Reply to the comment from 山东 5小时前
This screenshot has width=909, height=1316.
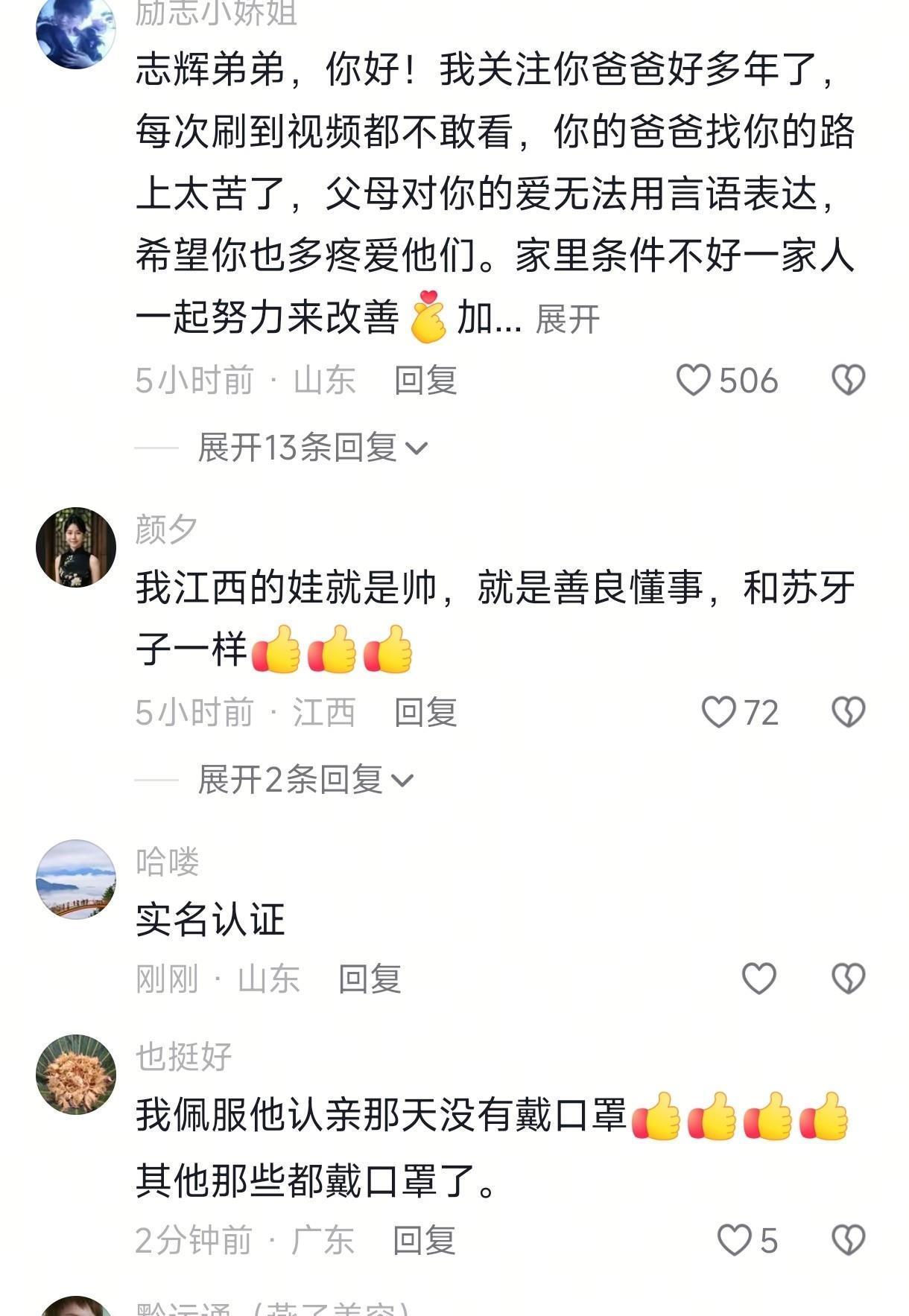coord(425,381)
